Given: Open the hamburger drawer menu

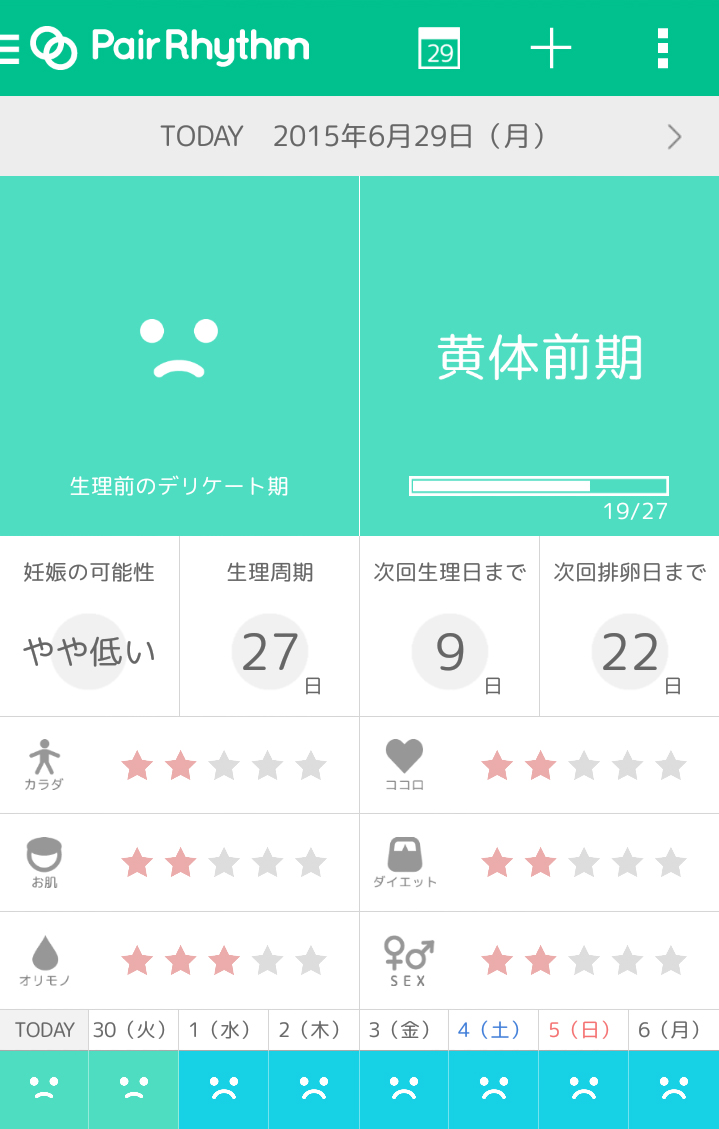Looking at the screenshot, I should (9, 47).
